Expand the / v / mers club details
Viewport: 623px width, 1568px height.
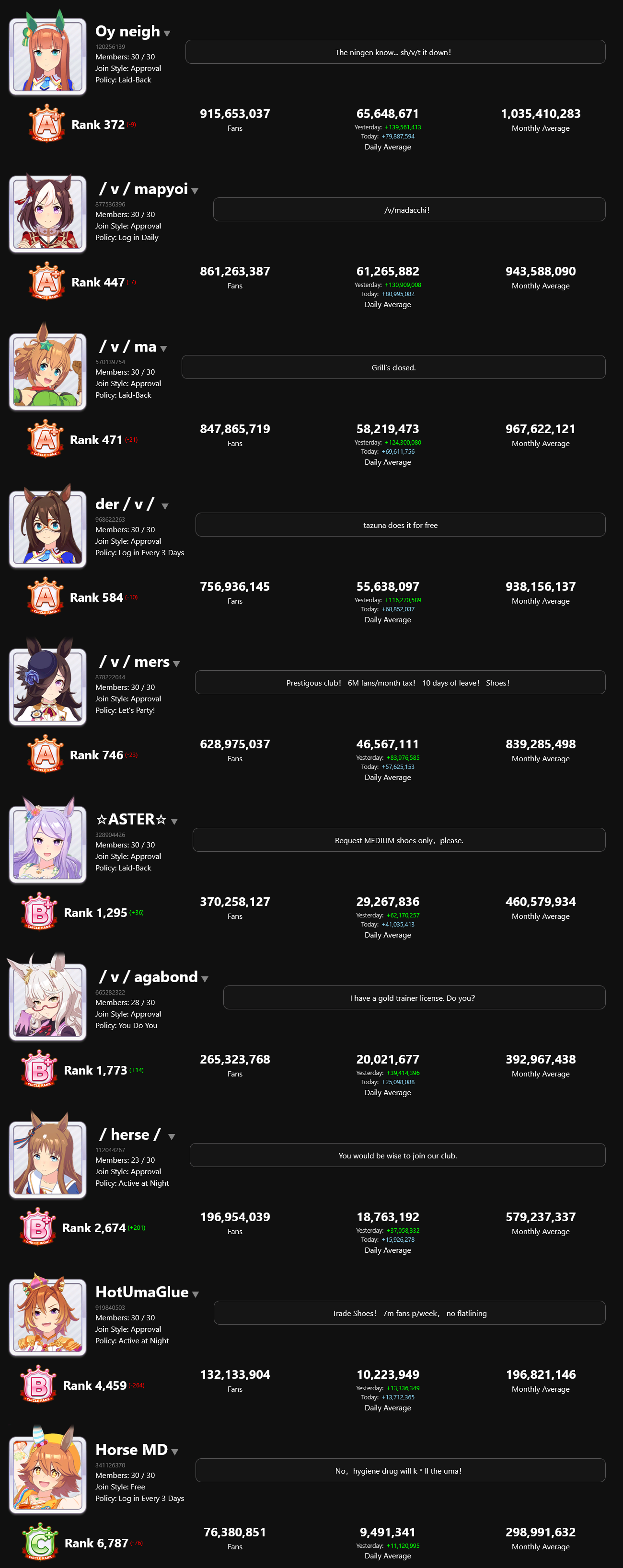177,664
